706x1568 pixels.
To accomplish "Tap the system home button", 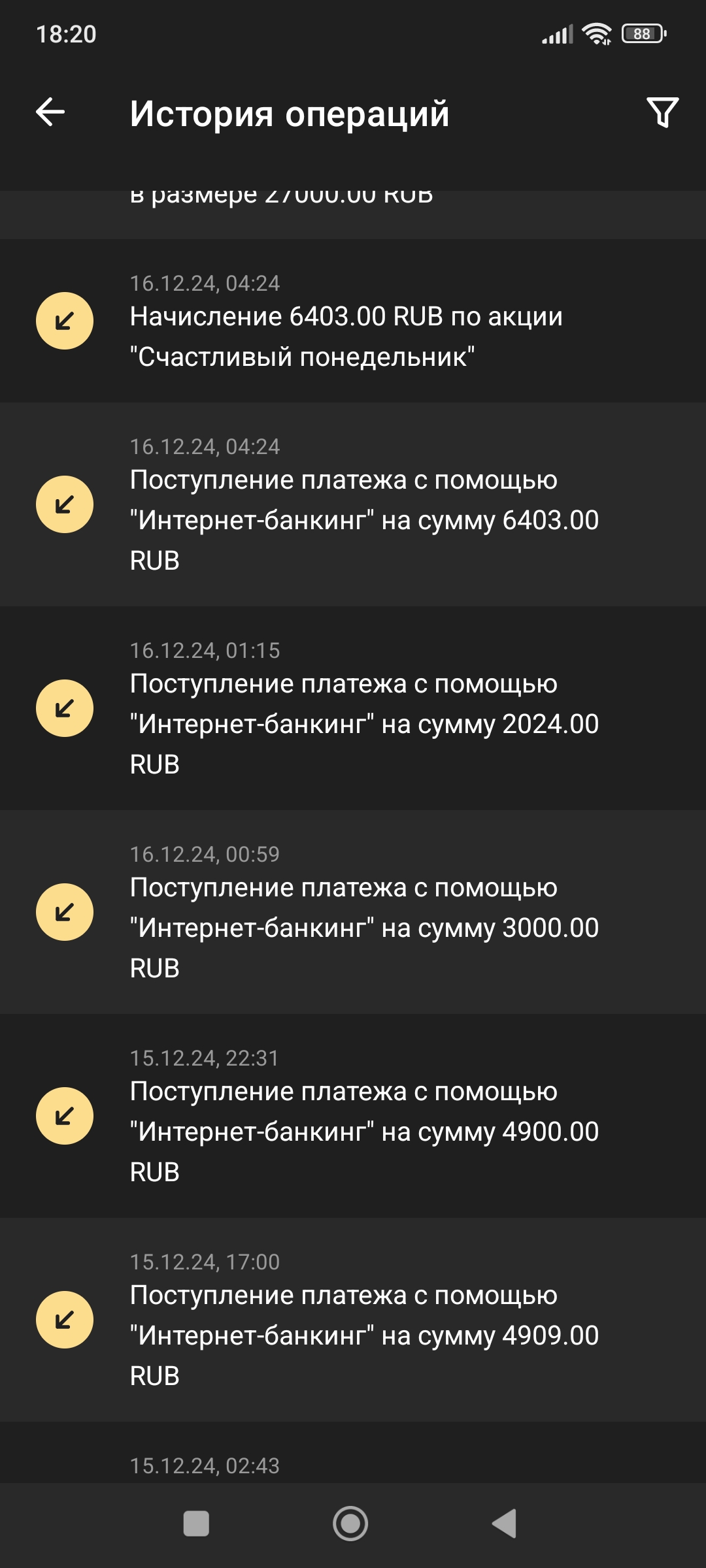I will [350, 1524].
